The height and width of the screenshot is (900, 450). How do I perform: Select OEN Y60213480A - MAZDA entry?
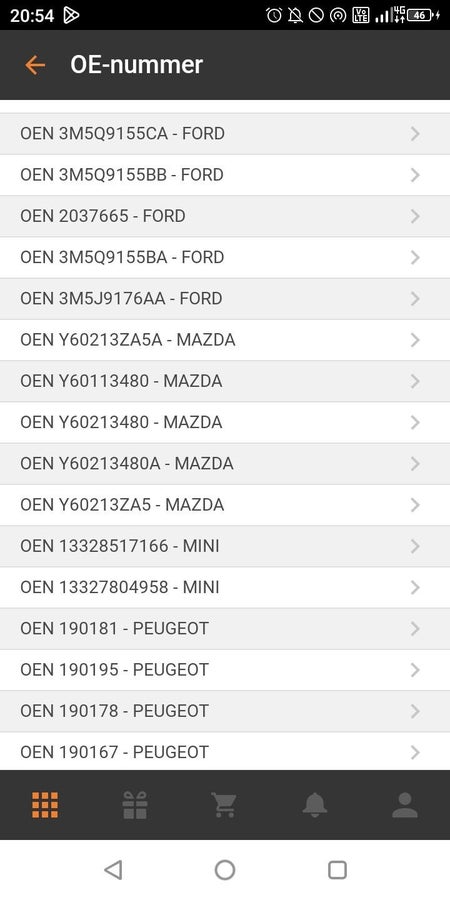pyautogui.click(x=225, y=464)
